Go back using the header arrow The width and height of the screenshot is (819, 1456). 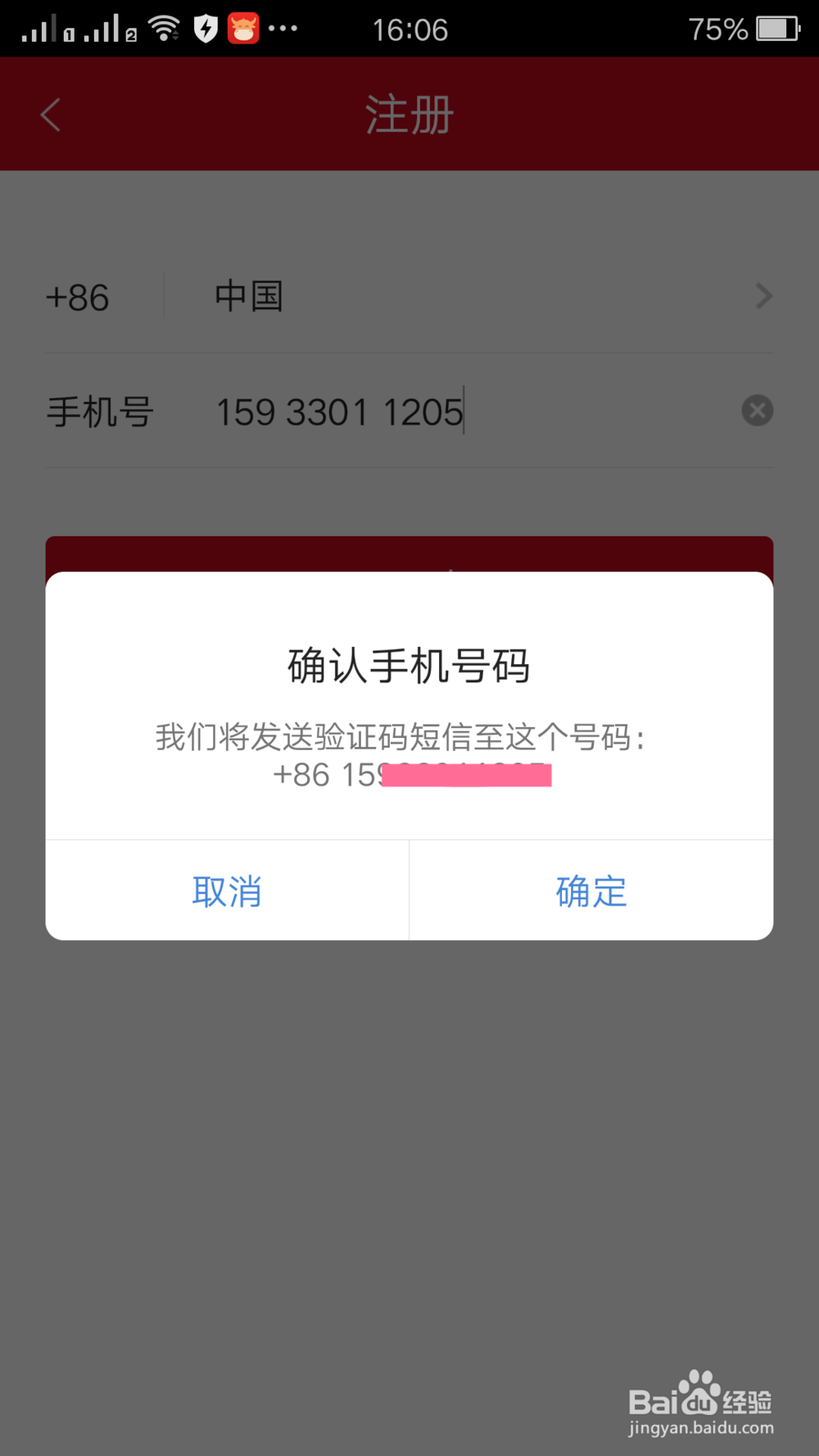tap(51, 115)
